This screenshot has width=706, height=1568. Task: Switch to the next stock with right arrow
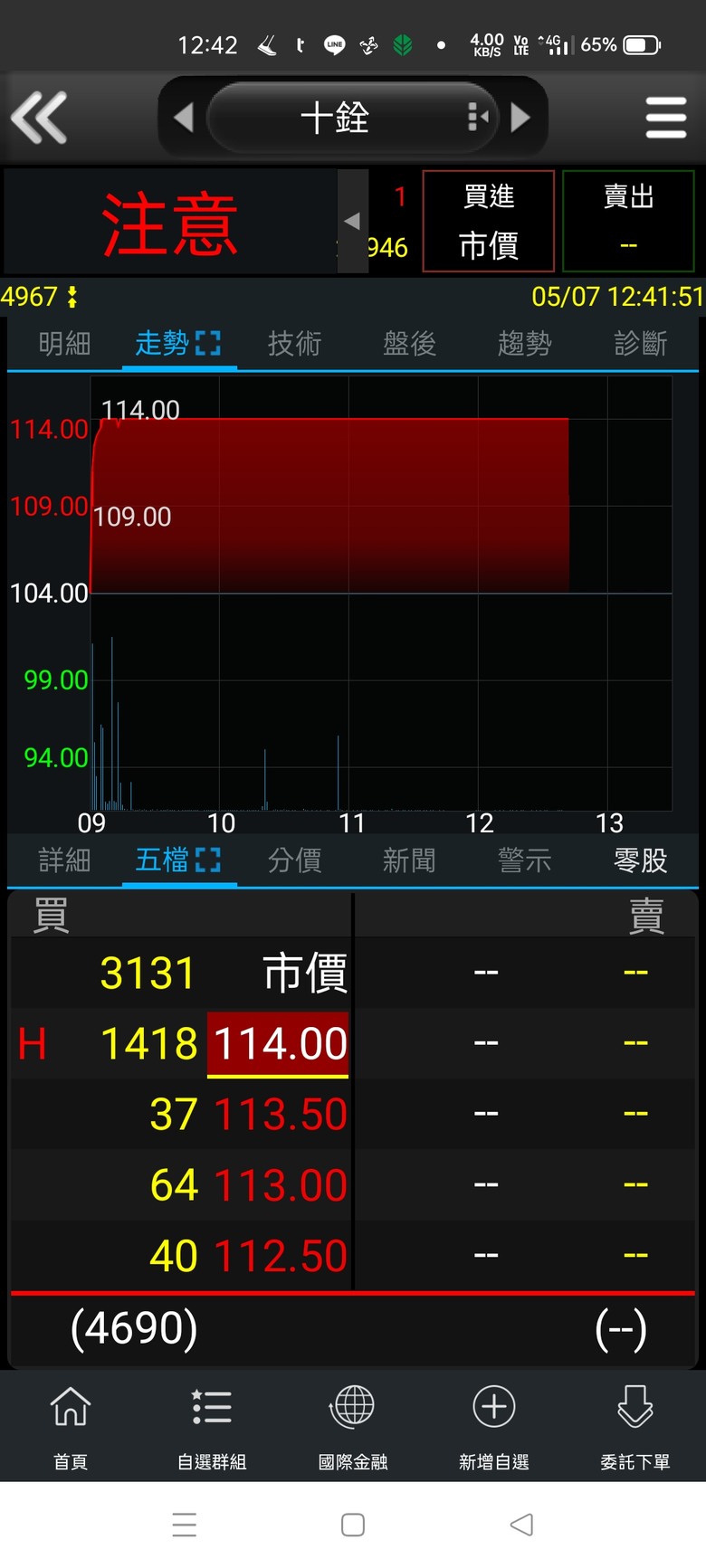click(520, 118)
